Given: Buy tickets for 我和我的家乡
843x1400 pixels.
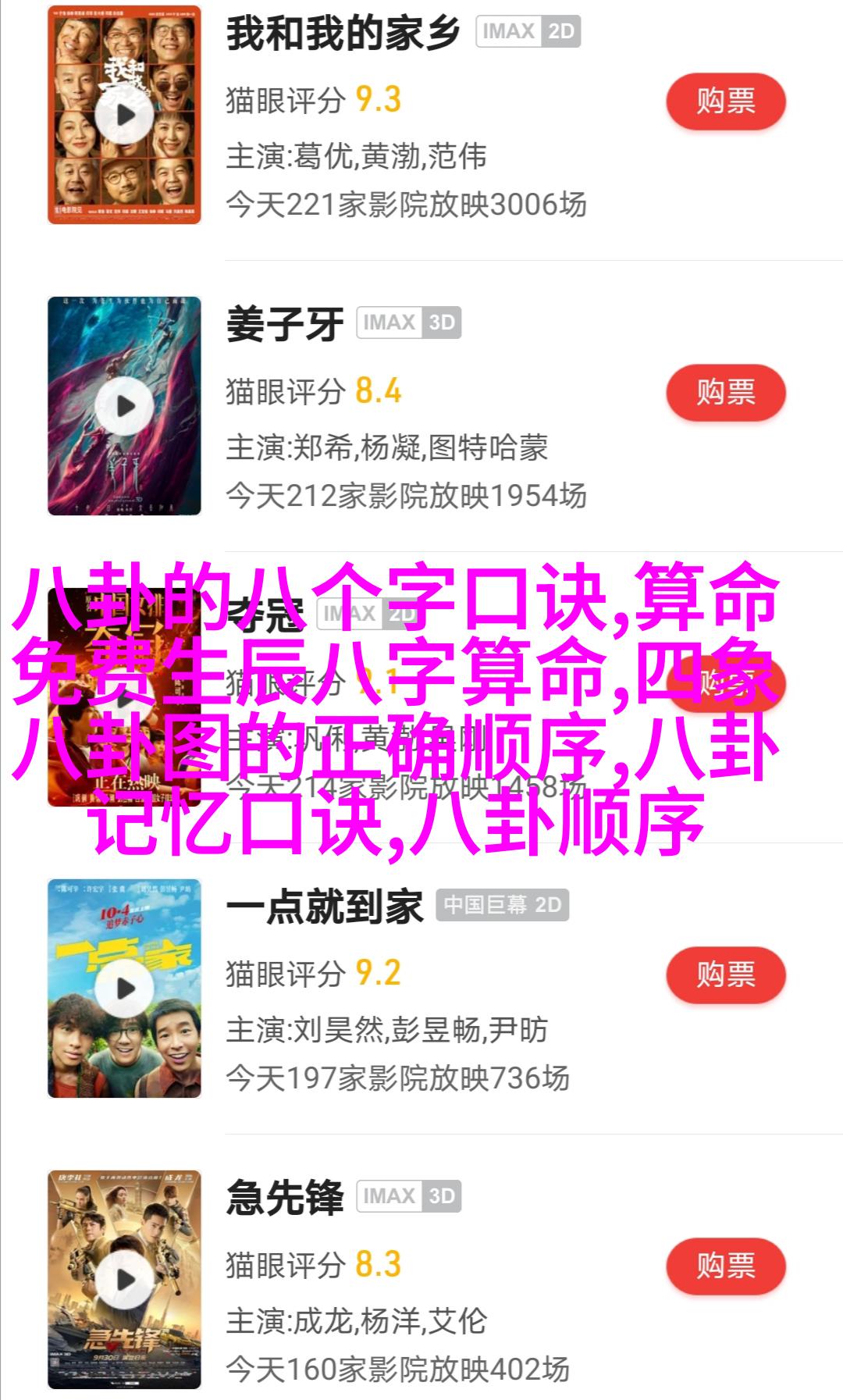Looking at the screenshot, I should 725,102.
